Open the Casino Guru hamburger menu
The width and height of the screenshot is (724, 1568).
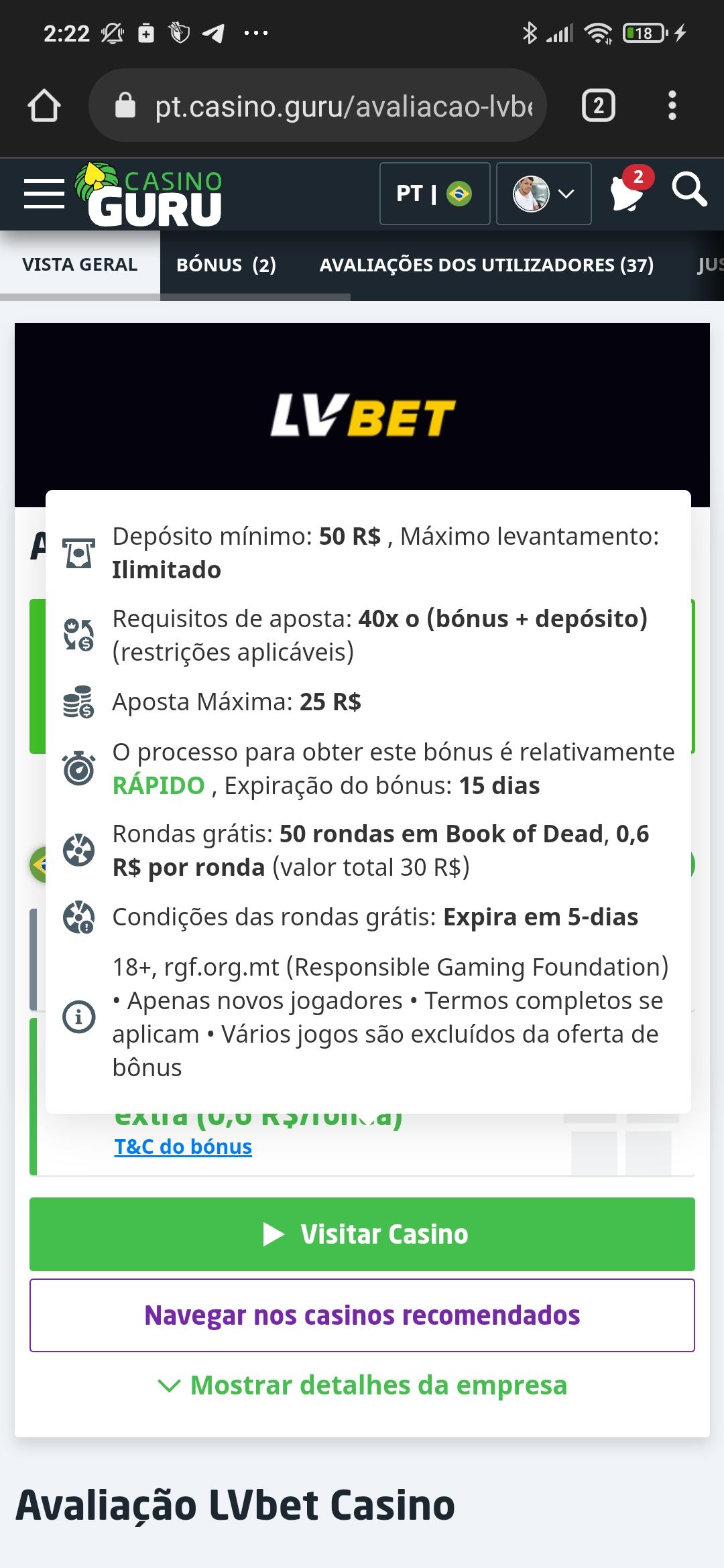click(x=44, y=194)
